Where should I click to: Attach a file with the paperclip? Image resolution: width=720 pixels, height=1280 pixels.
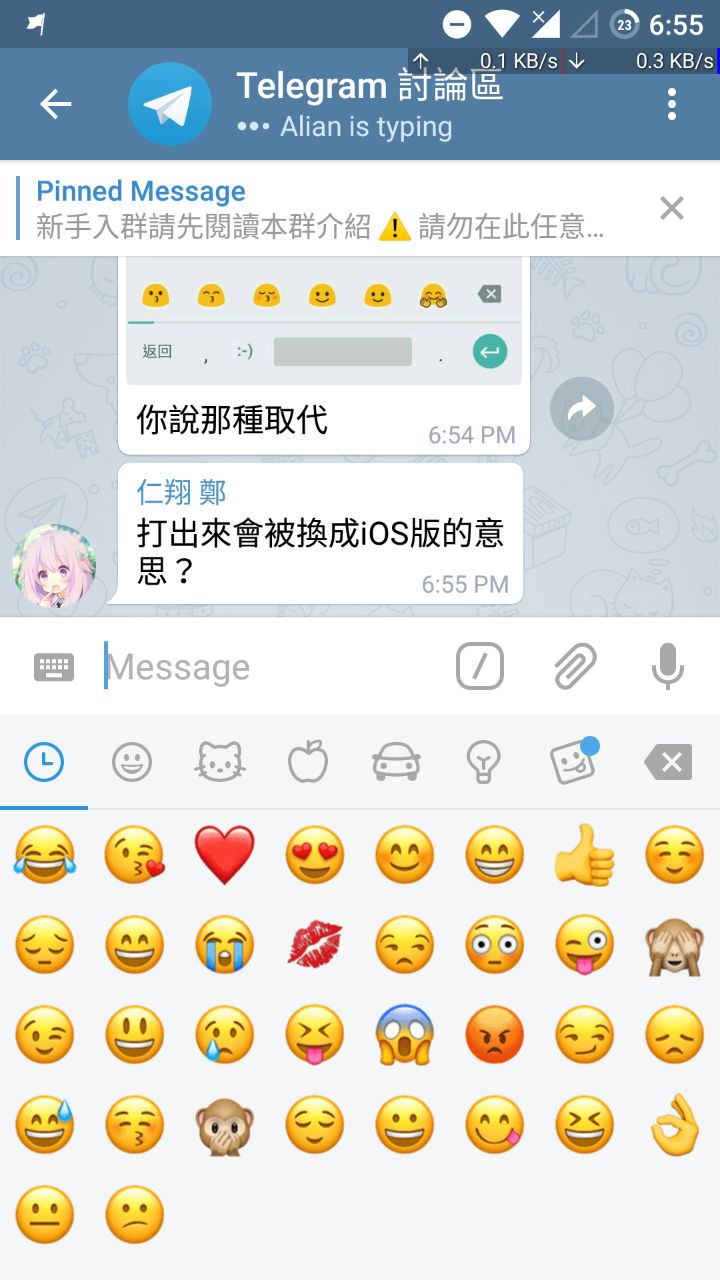(575, 667)
